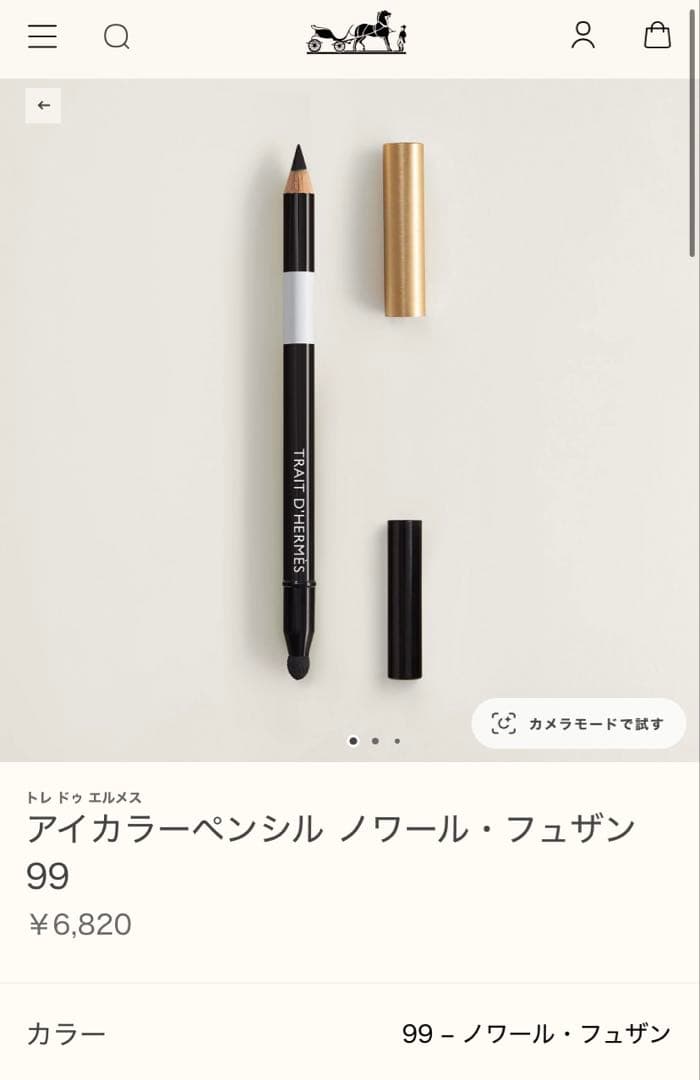Jump to second product image dot
Screen dimensions: 700x1080
pos(375,741)
